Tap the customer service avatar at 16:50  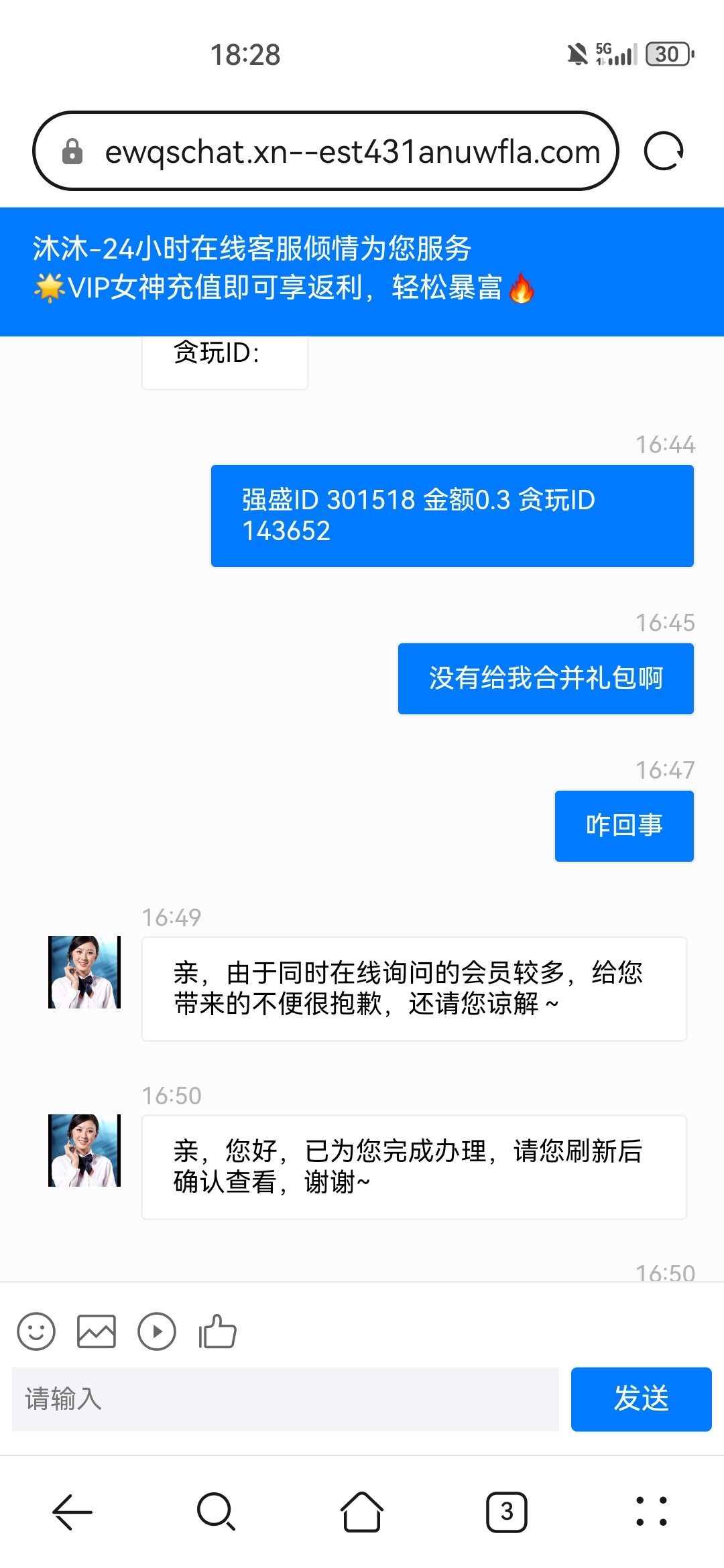pyautogui.click(x=83, y=1150)
